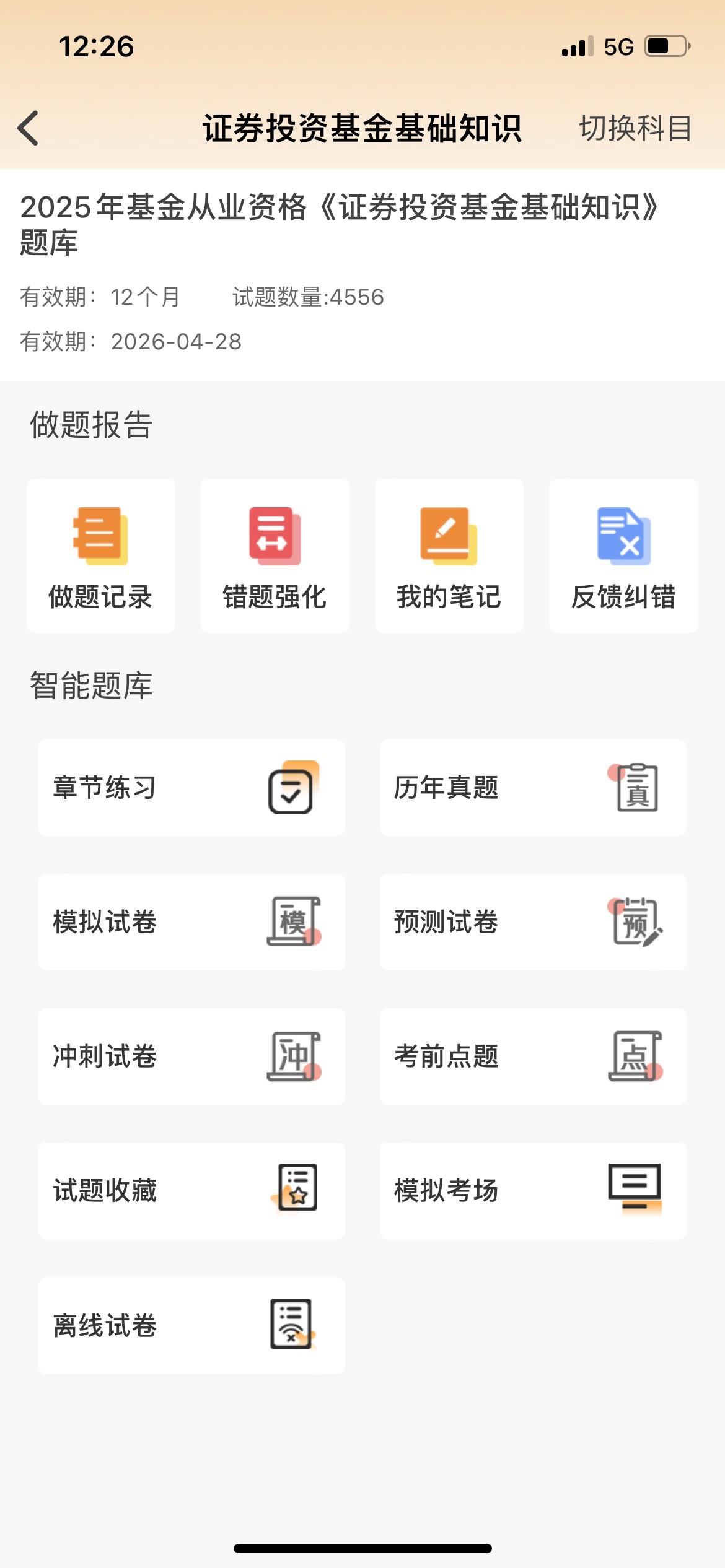Choose 冲刺试卷 sprint papers
The image size is (725, 1568).
pos(191,1056)
